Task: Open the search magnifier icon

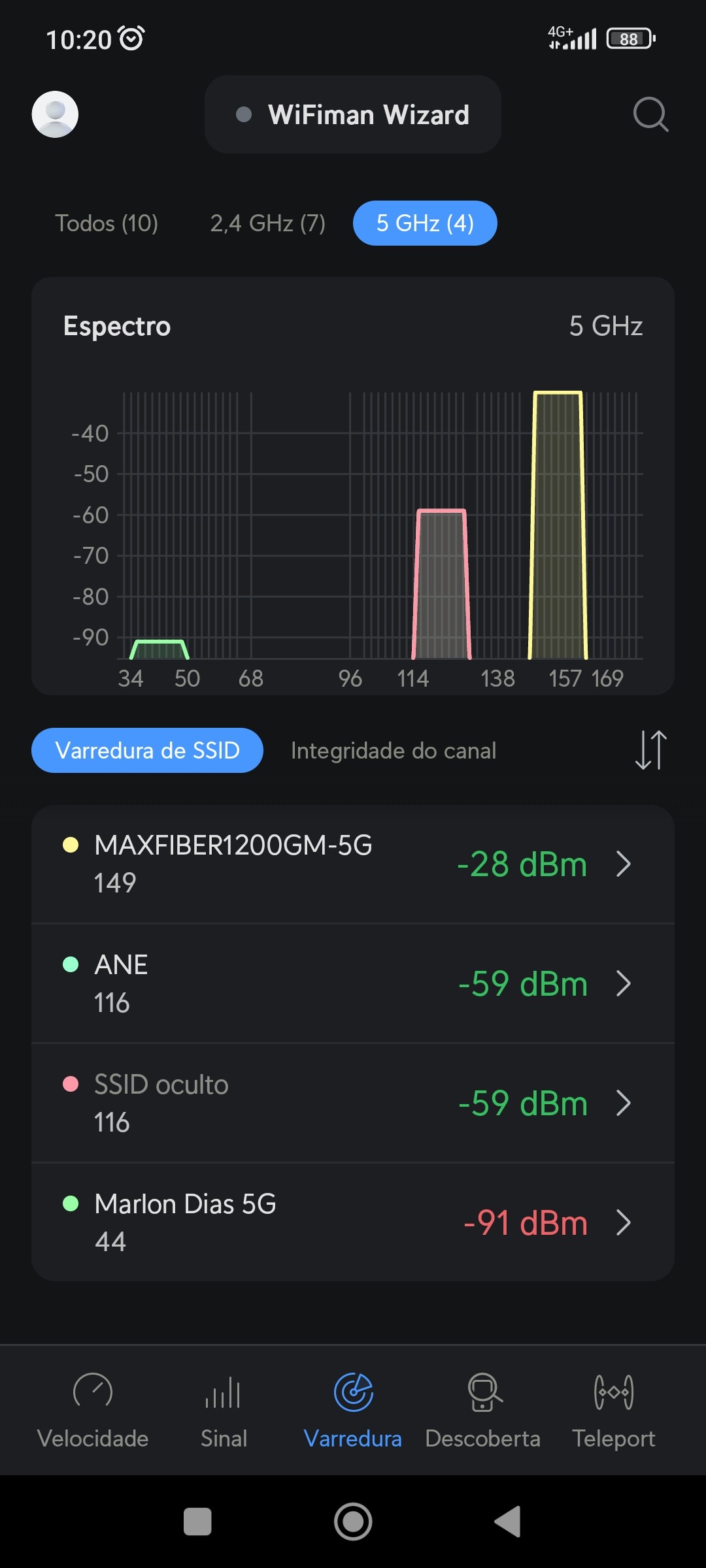Action: click(650, 114)
